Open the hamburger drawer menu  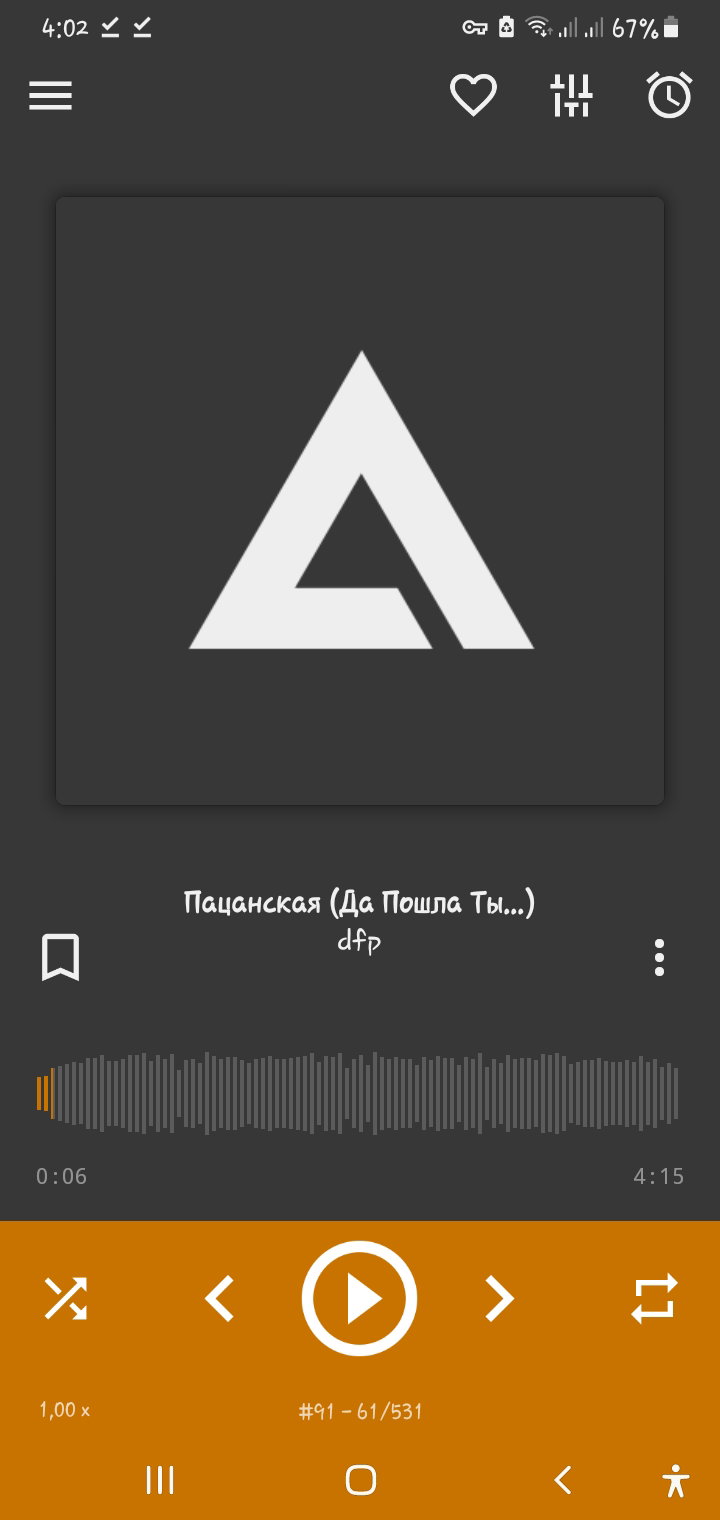point(50,96)
